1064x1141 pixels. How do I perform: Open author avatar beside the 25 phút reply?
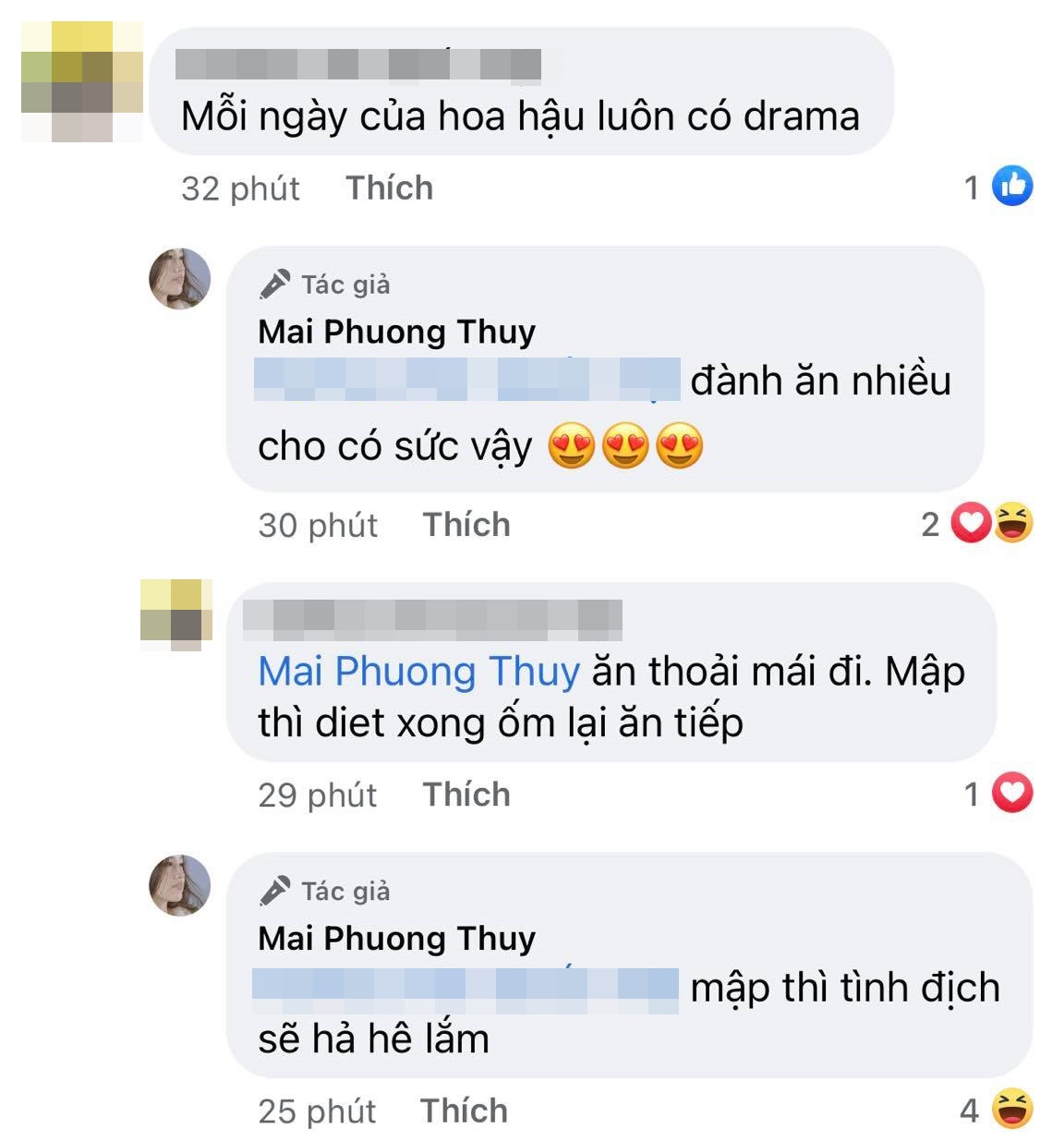(x=180, y=885)
